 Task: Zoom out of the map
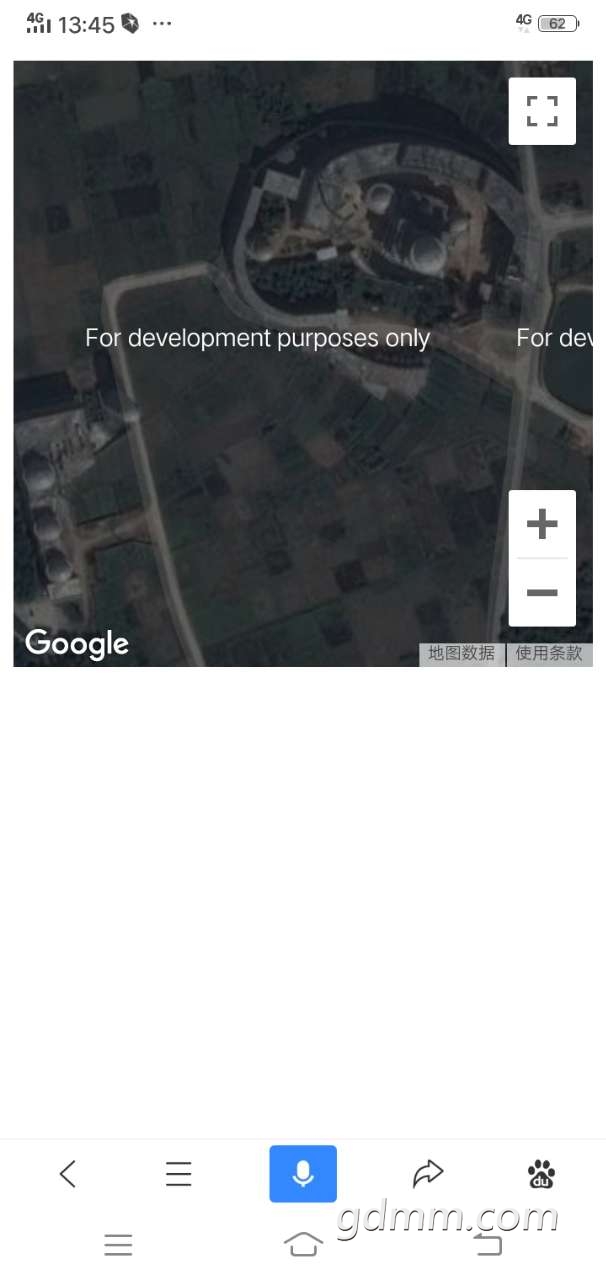tap(542, 593)
